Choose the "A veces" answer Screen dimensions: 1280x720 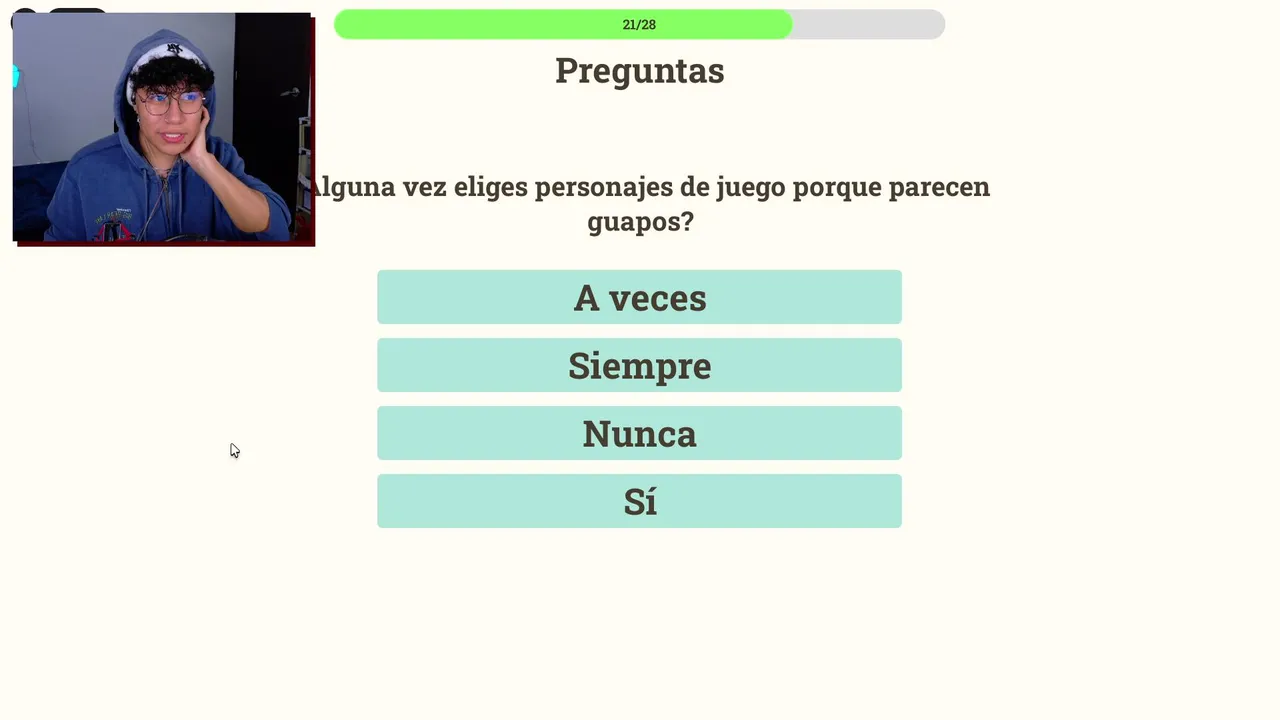(639, 297)
